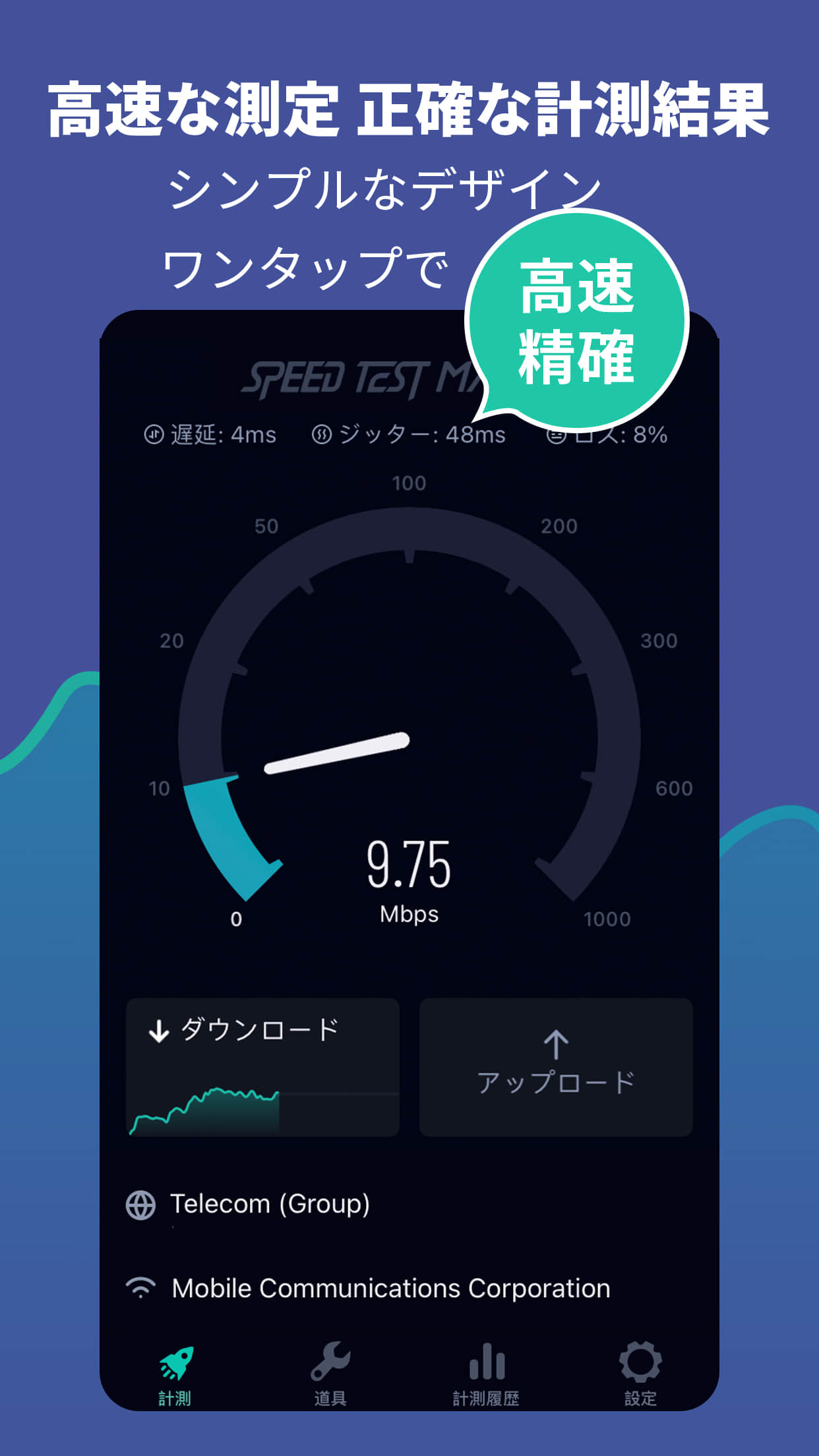Click the globe icon beside Telecom (Group)
The height and width of the screenshot is (1456, 819).
tap(140, 1203)
